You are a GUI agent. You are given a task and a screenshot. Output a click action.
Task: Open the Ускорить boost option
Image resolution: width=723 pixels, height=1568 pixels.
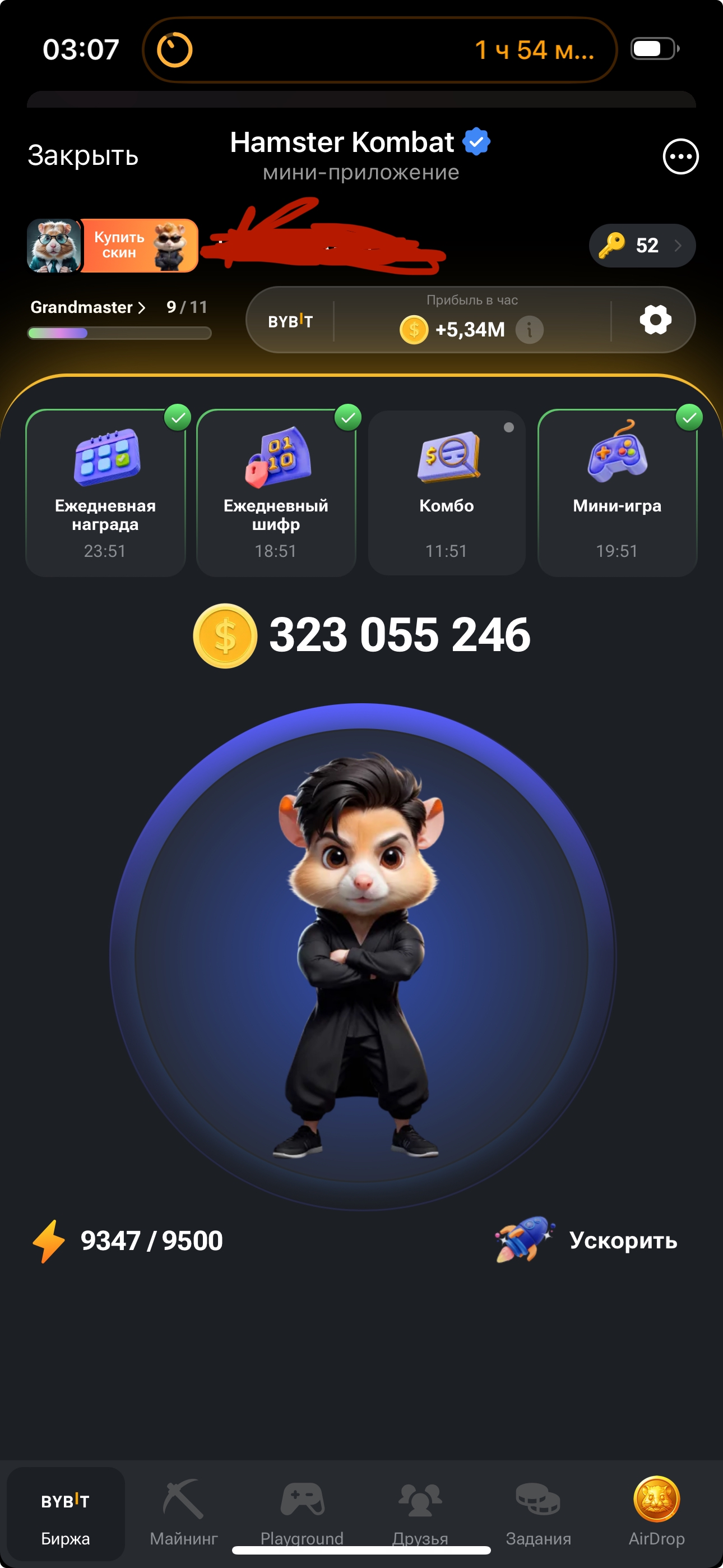pyautogui.click(x=587, y=1240)
